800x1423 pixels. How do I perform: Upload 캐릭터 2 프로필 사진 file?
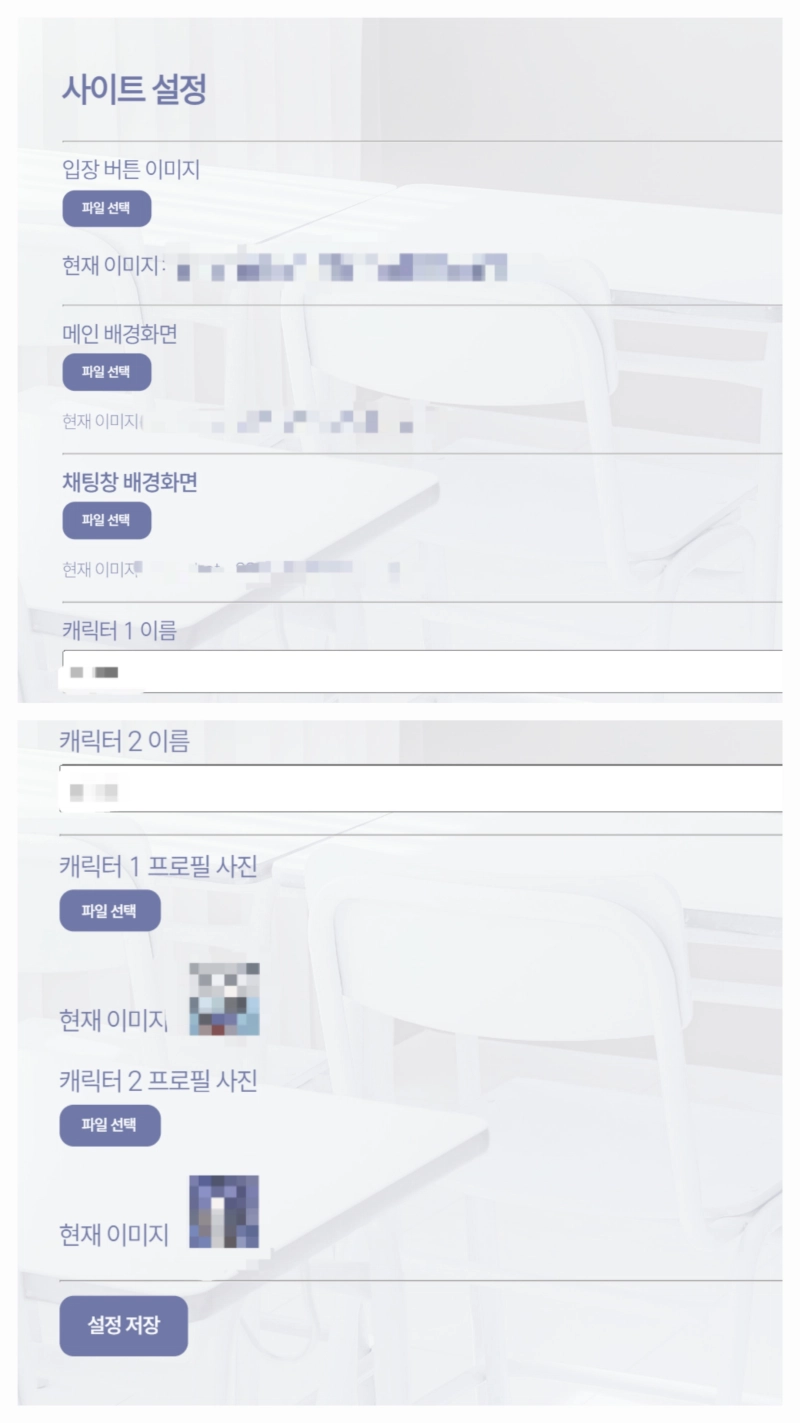click(110, 1125)
